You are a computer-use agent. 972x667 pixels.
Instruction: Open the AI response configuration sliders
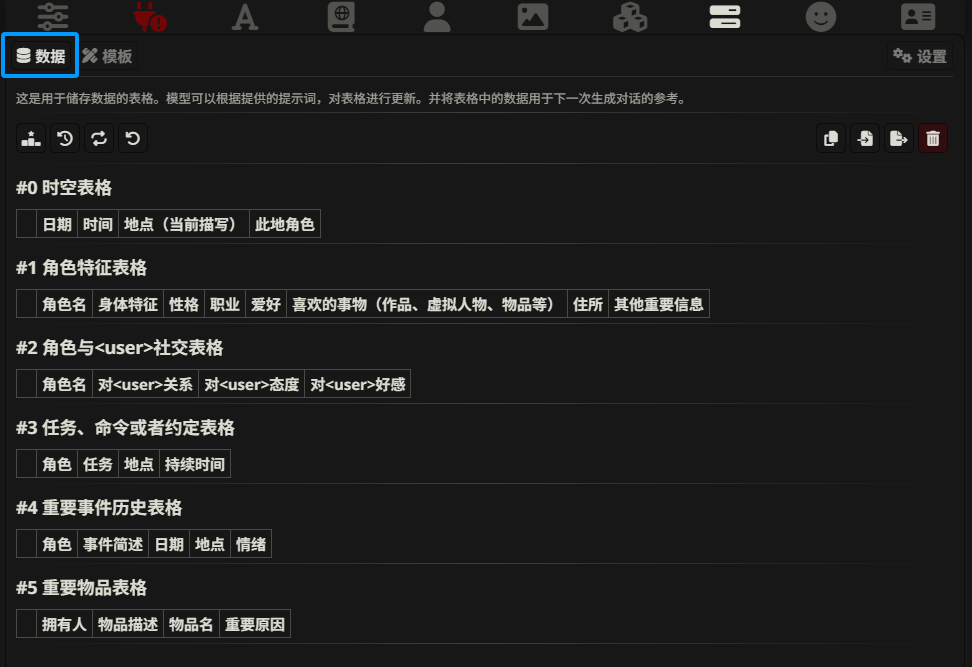(52, 16)
